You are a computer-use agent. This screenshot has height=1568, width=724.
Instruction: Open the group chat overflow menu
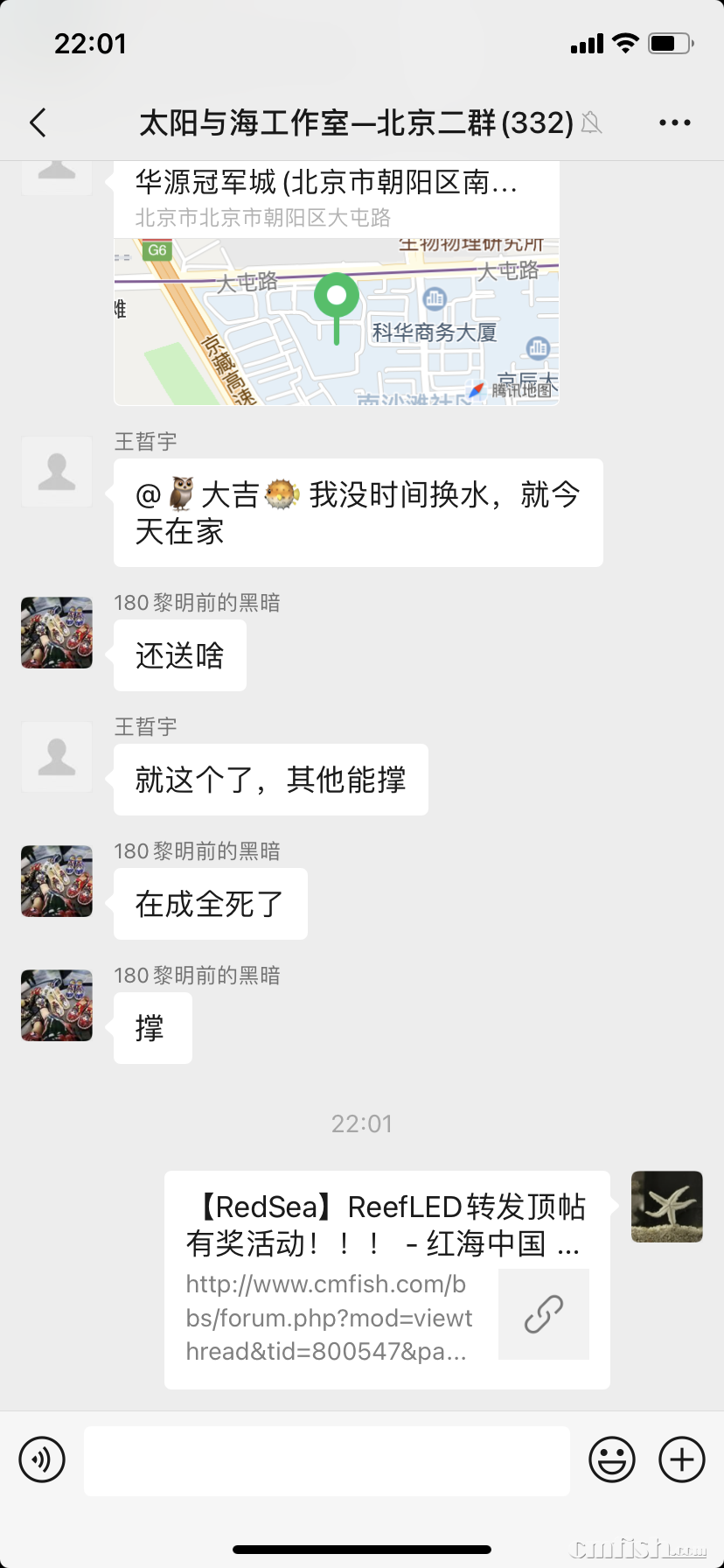coord(674,123)
